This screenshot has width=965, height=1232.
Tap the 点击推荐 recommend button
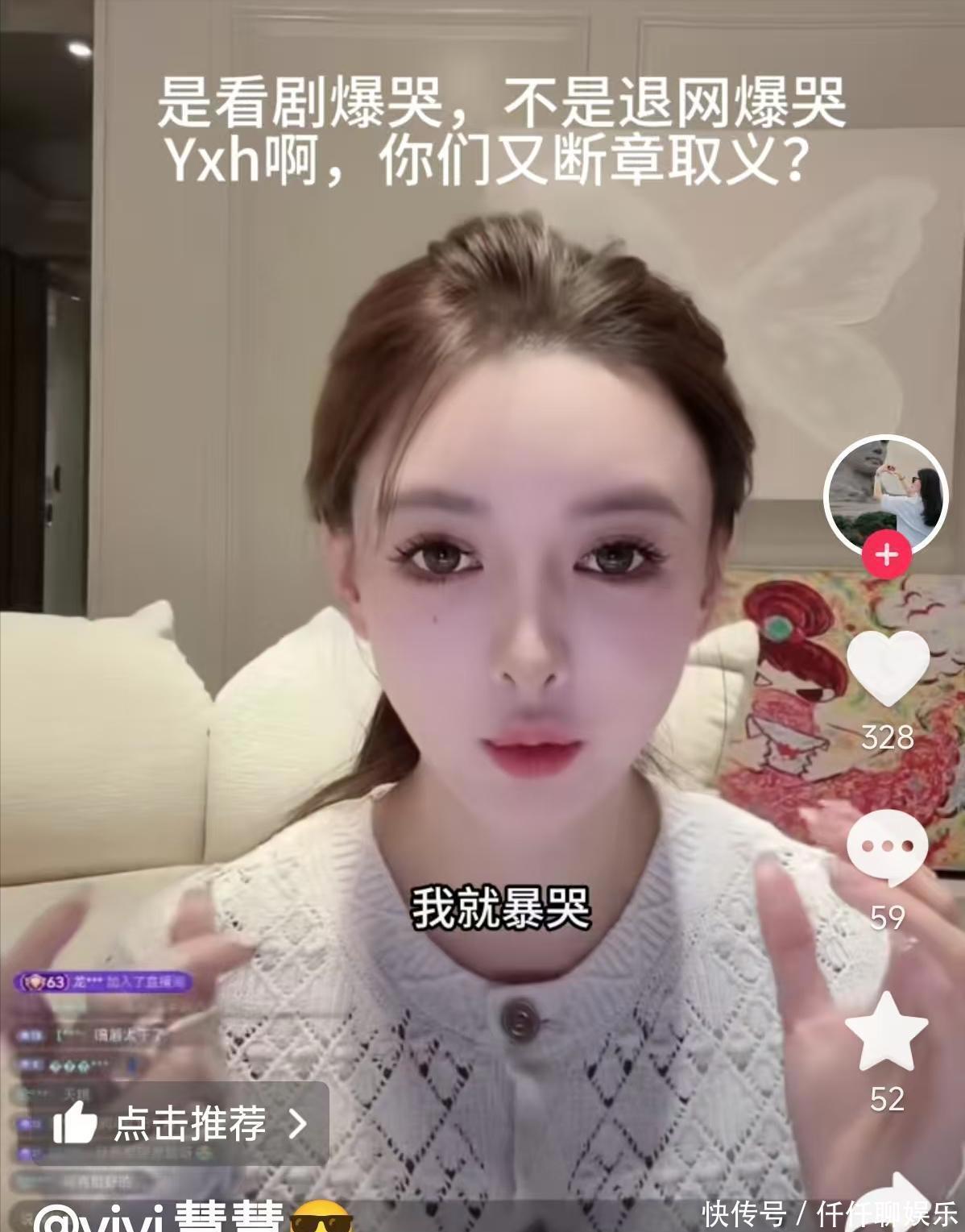(x=180, y=1123)
